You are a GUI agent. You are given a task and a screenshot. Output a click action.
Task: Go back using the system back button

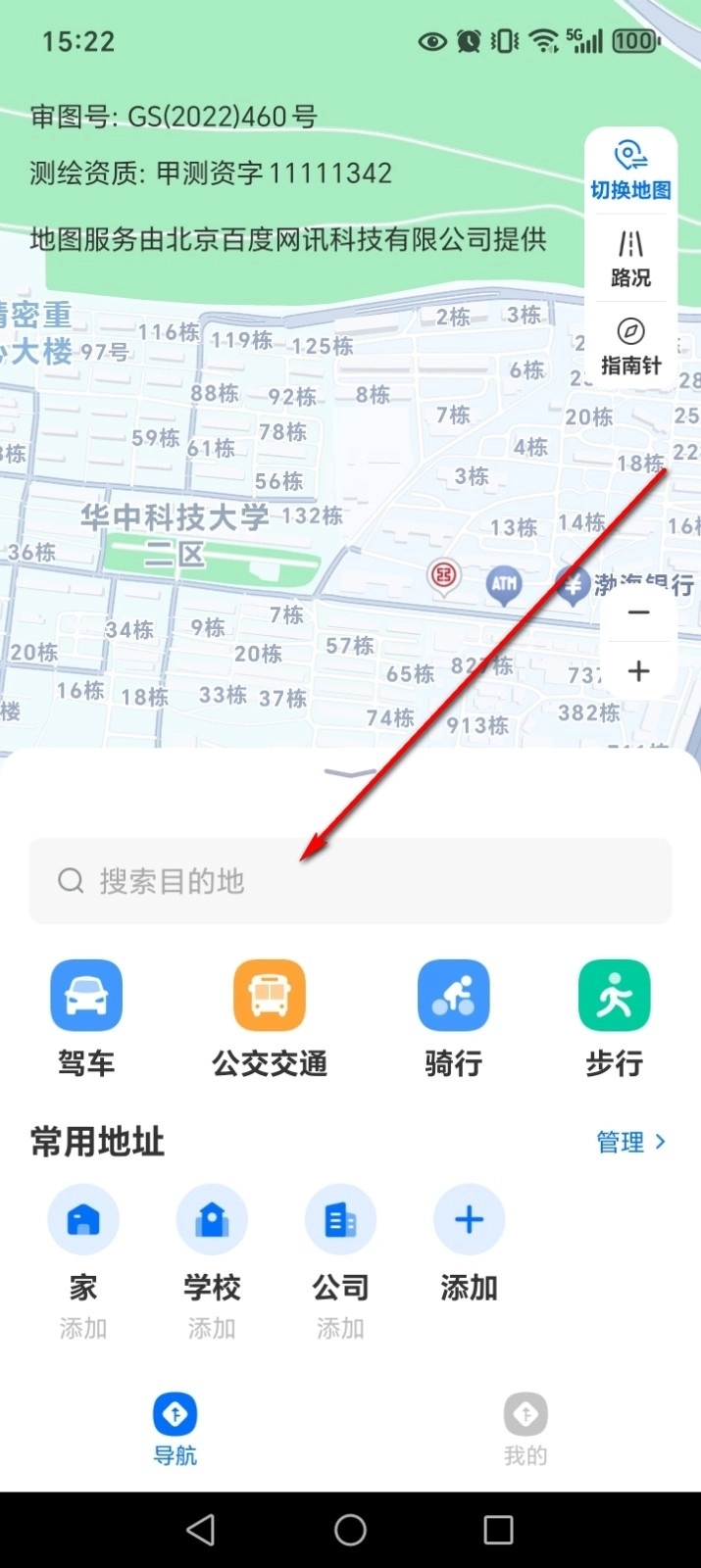click(201, 1530)
